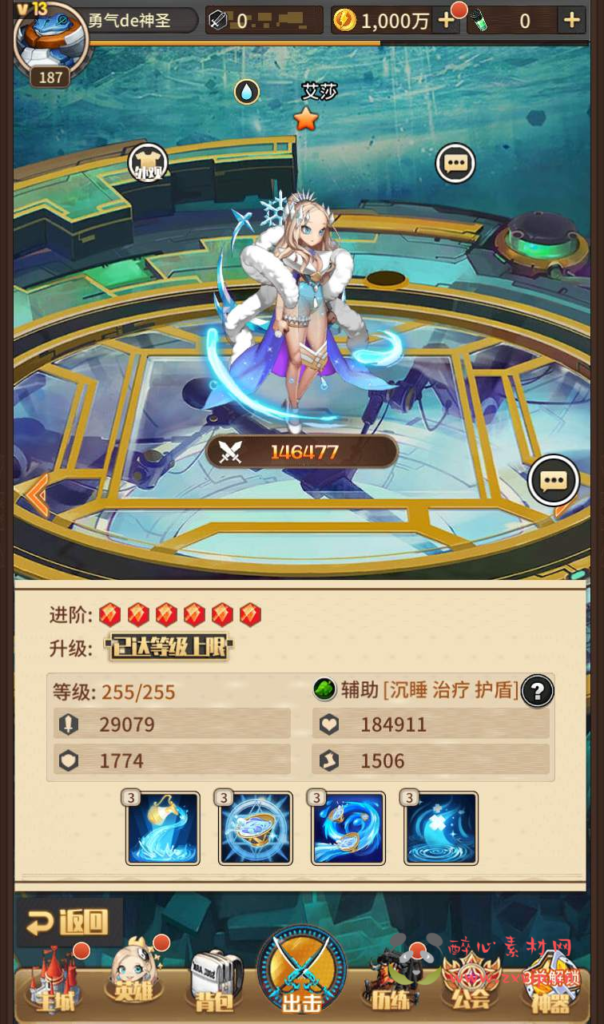Tap the 返回 back button
The width and height of the screenshot is (604, 1024).
point(69,923)
